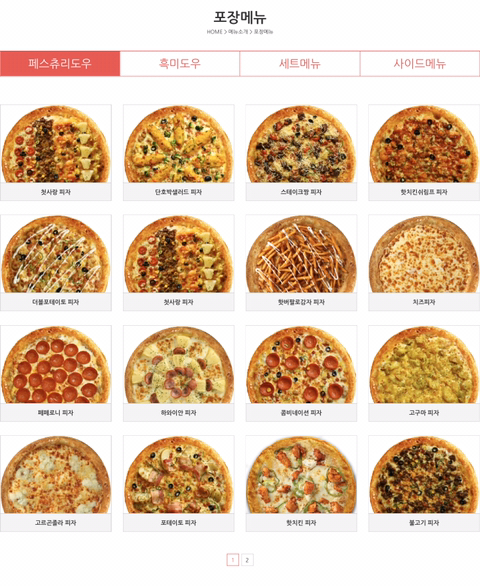Open the 핫치킨쉬림프 피자 card
The width and height of the screenshot is (480, 586).
click(x=424, y=152)
